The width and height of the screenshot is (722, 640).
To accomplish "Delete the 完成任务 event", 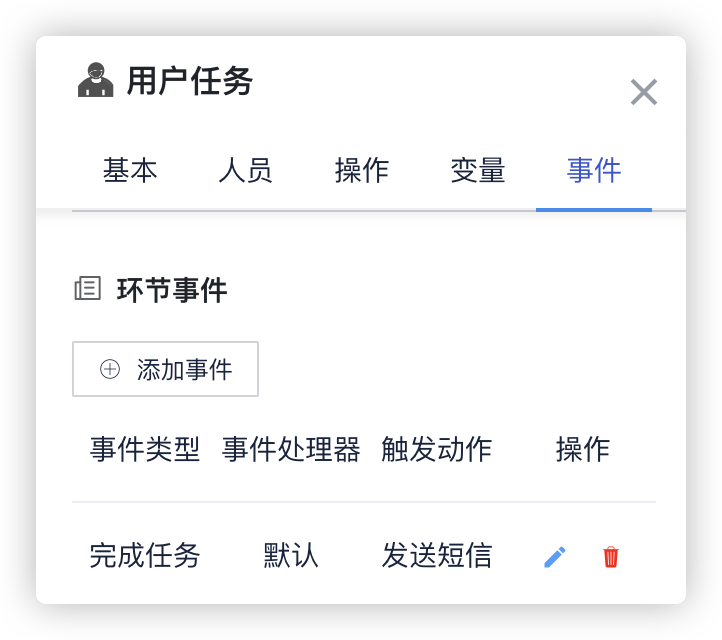I will point(611,557).
